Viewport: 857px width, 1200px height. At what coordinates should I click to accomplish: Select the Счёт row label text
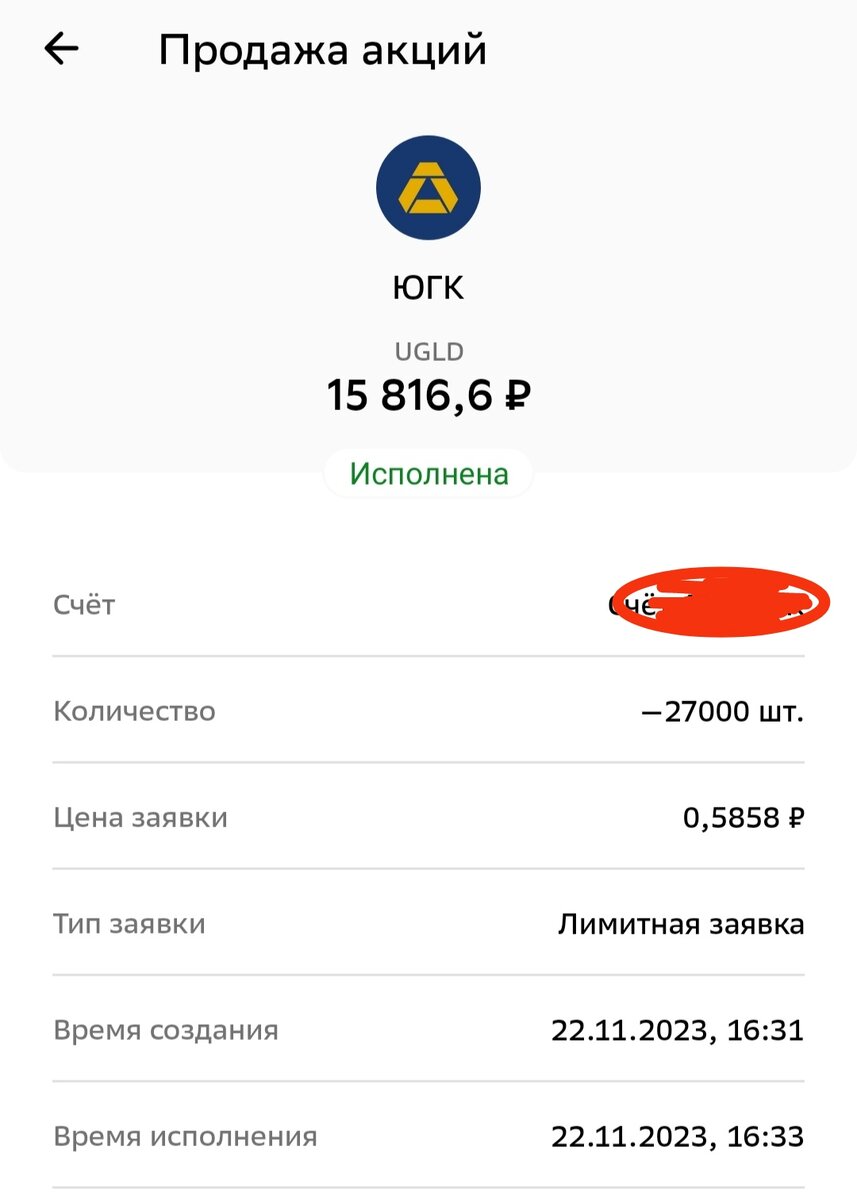[84, 603]
